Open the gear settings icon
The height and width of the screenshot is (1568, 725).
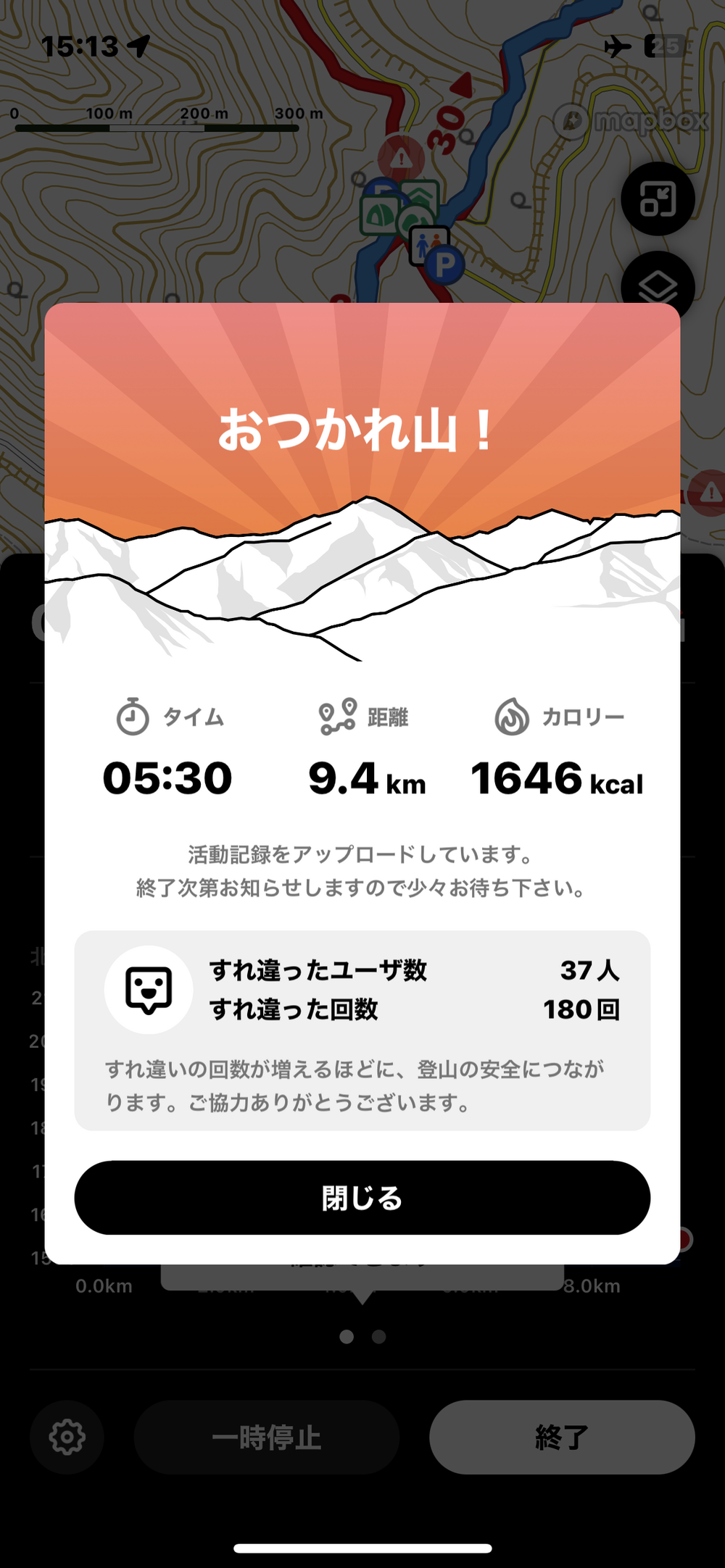pos(67,1436)
